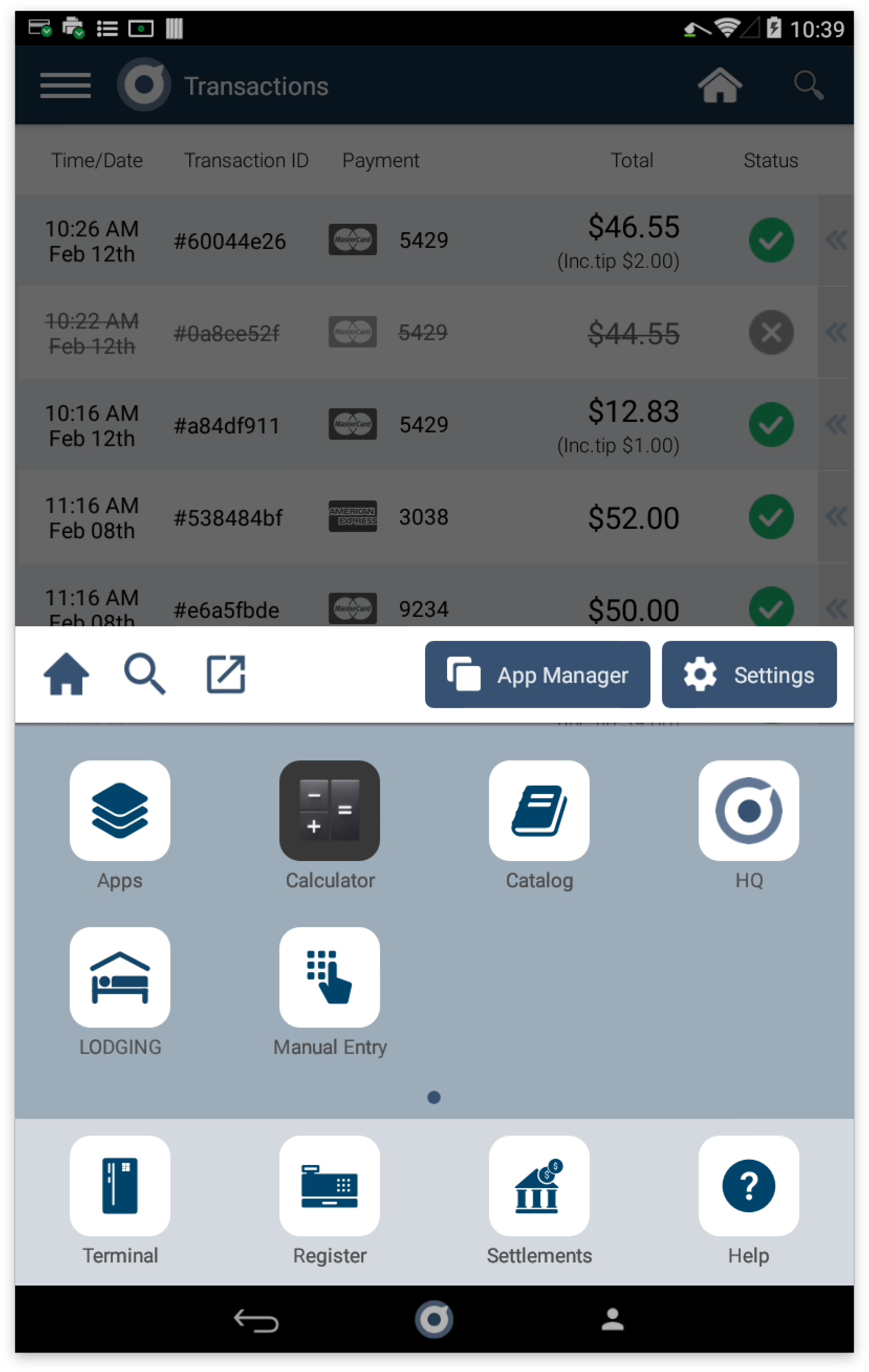Open Settings from the launcher panel
The width and height of the screenshot is (869, 1372).
point(749,674)
